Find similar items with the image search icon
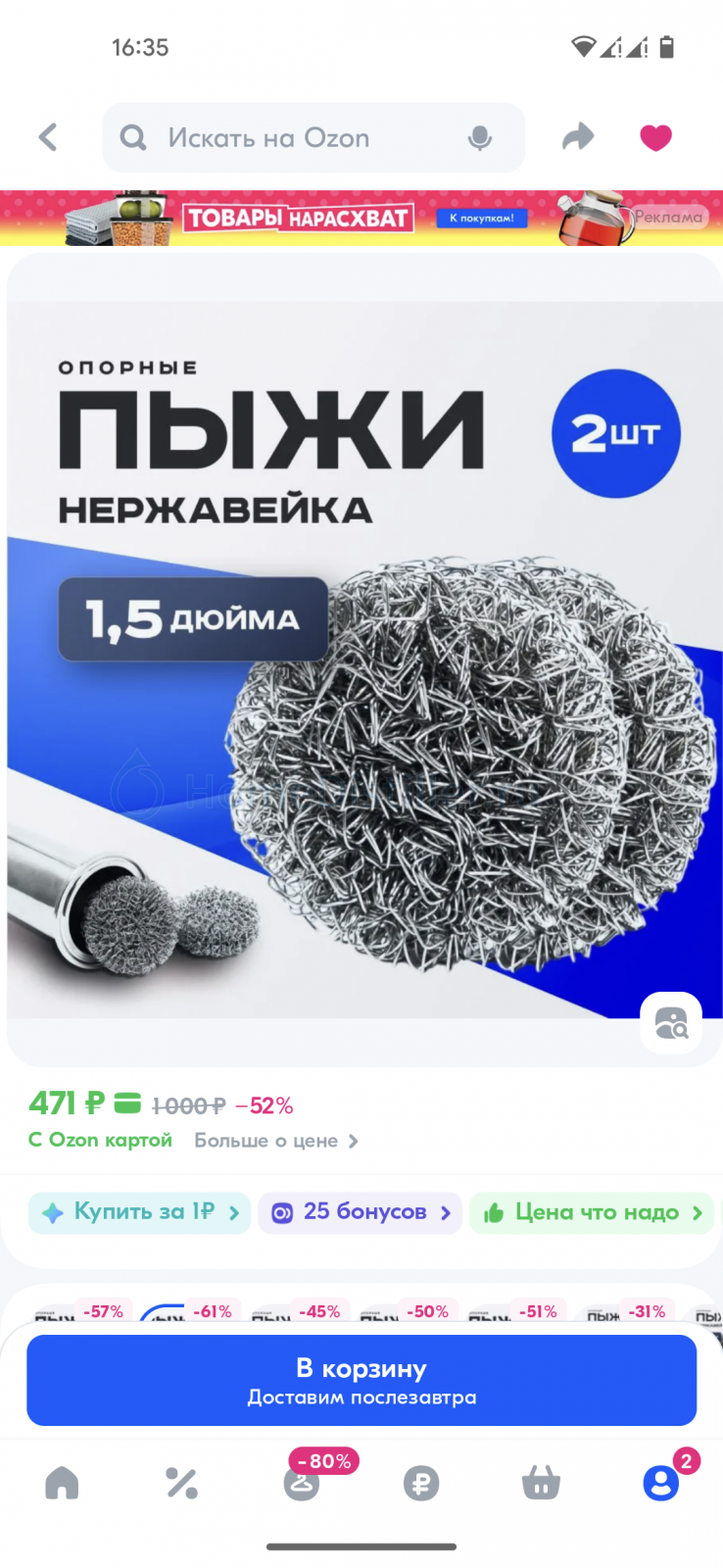723x1568 pixels. [671, 1022]
